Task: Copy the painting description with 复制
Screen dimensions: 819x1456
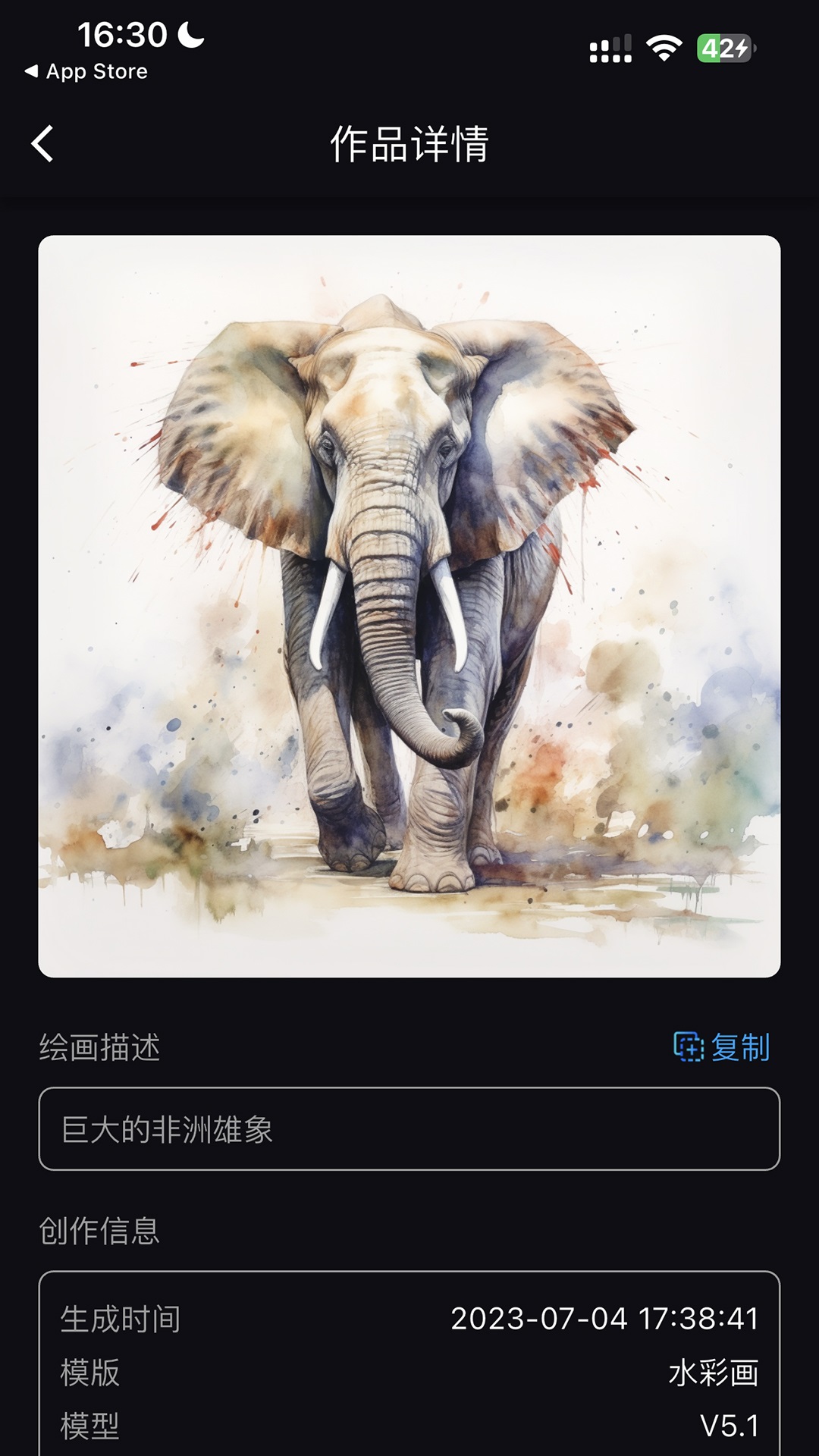Action: (x=722, y=1047)
